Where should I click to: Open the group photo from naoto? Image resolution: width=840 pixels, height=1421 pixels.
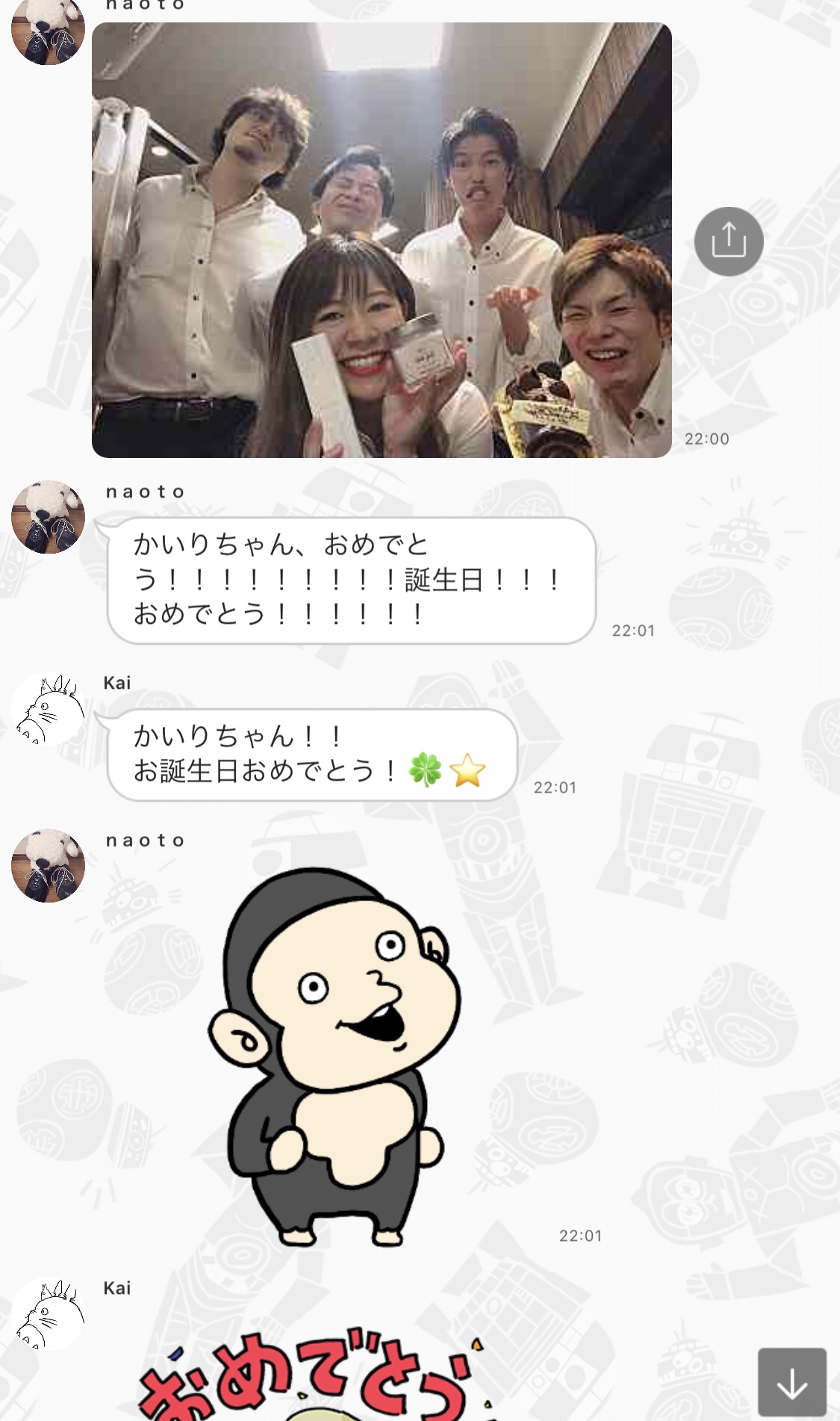point(382,240)
